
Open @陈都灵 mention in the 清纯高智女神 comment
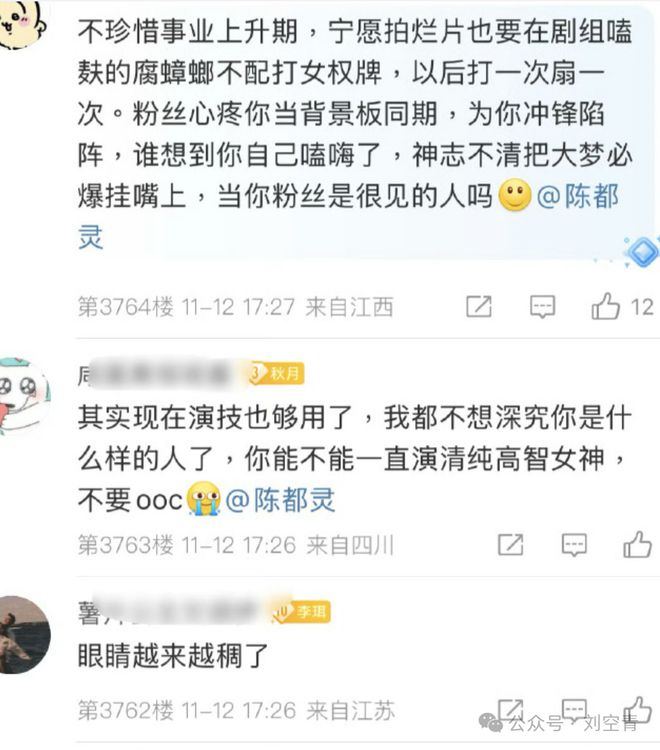(x=280, y=498)
